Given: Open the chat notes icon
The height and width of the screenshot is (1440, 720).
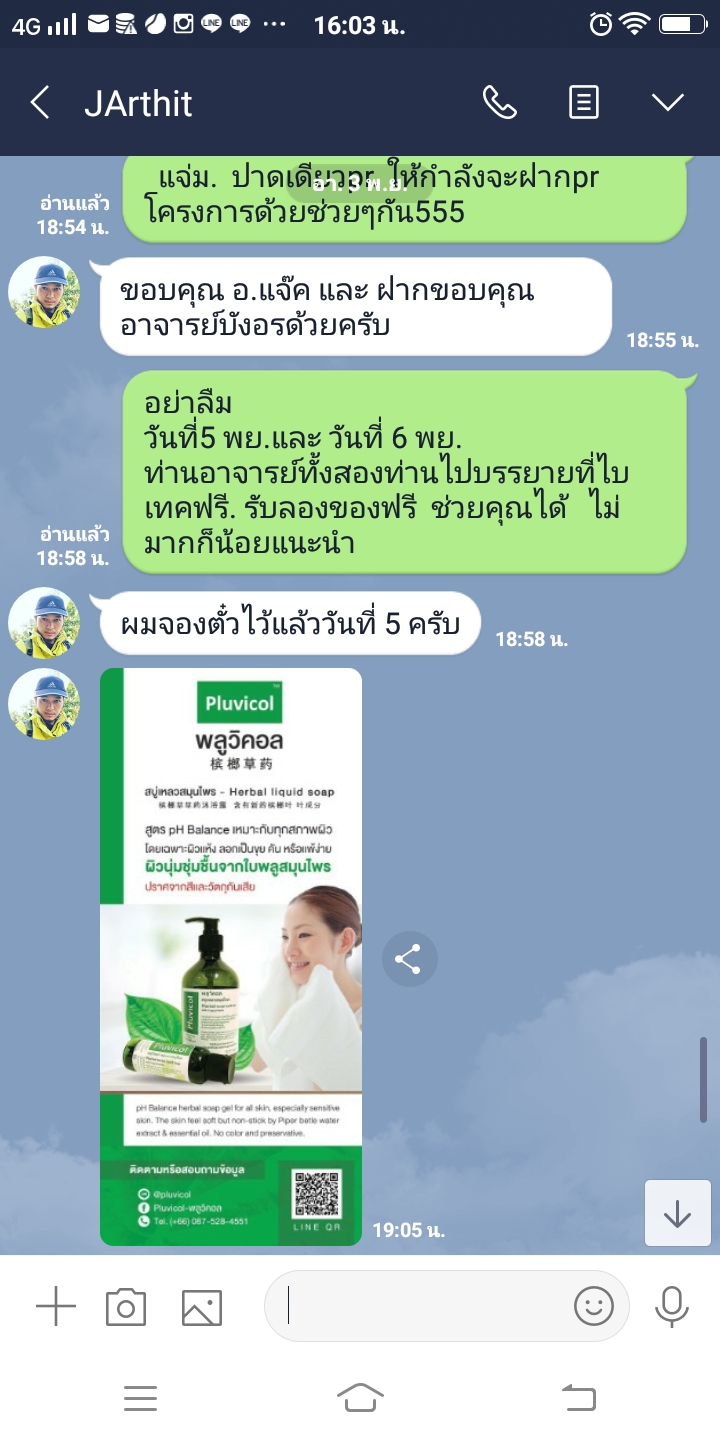Looking at the screenshot, I should tap(584, 102).
